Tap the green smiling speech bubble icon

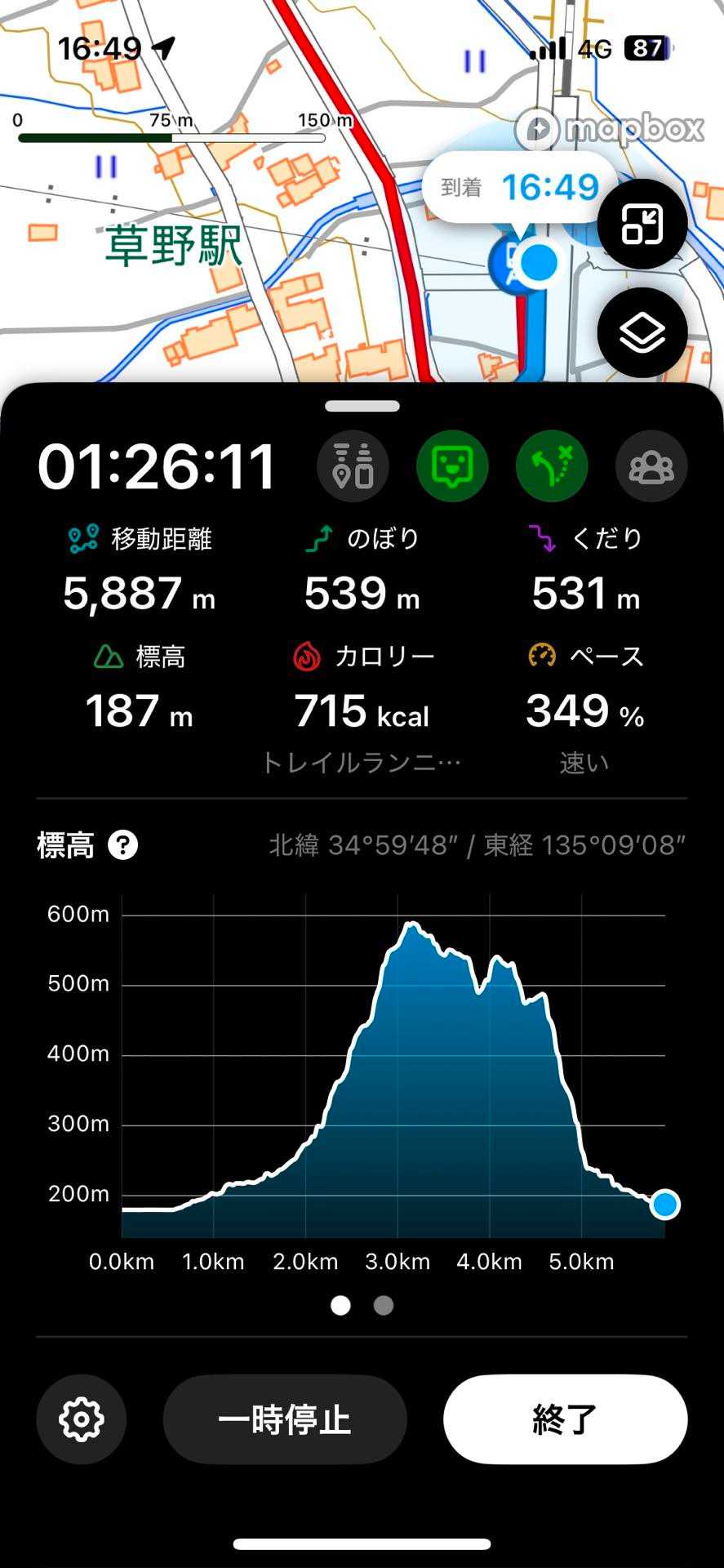452,466
